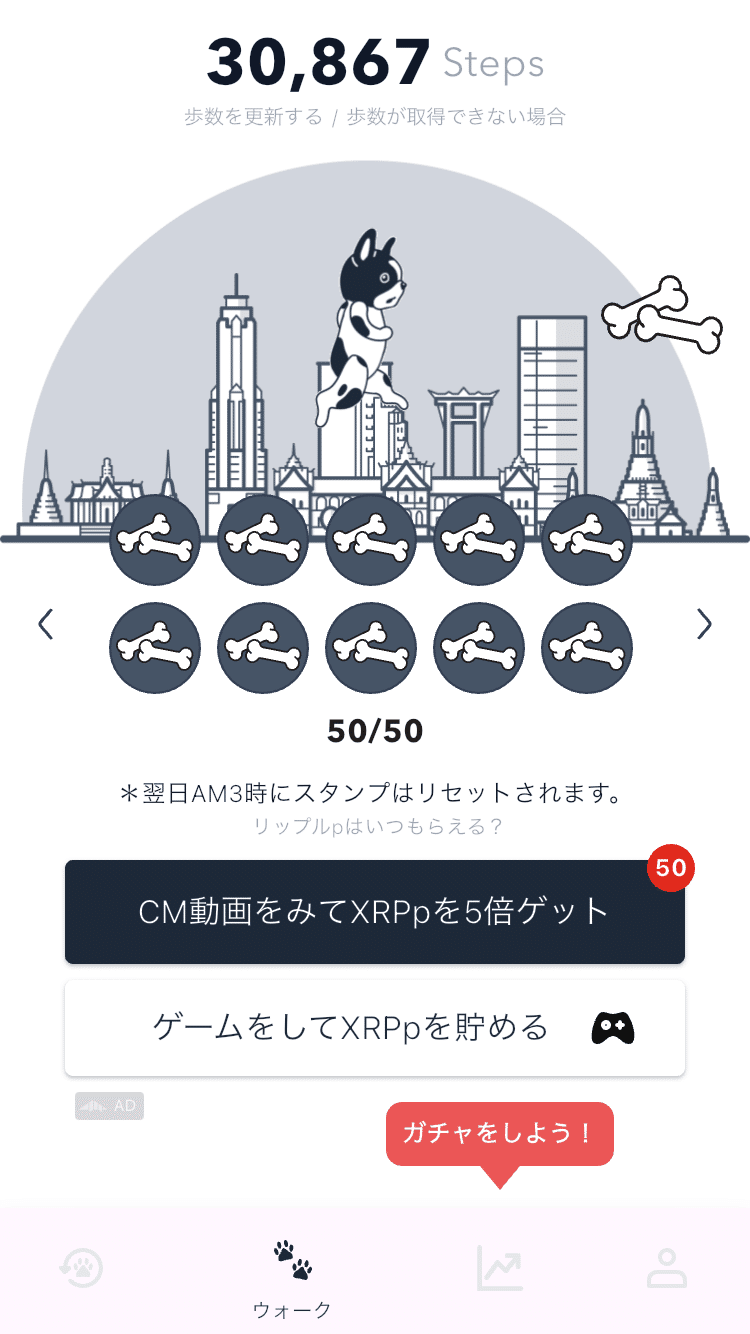Tap the first bone stamp in the top row

[x=155, y=538]
